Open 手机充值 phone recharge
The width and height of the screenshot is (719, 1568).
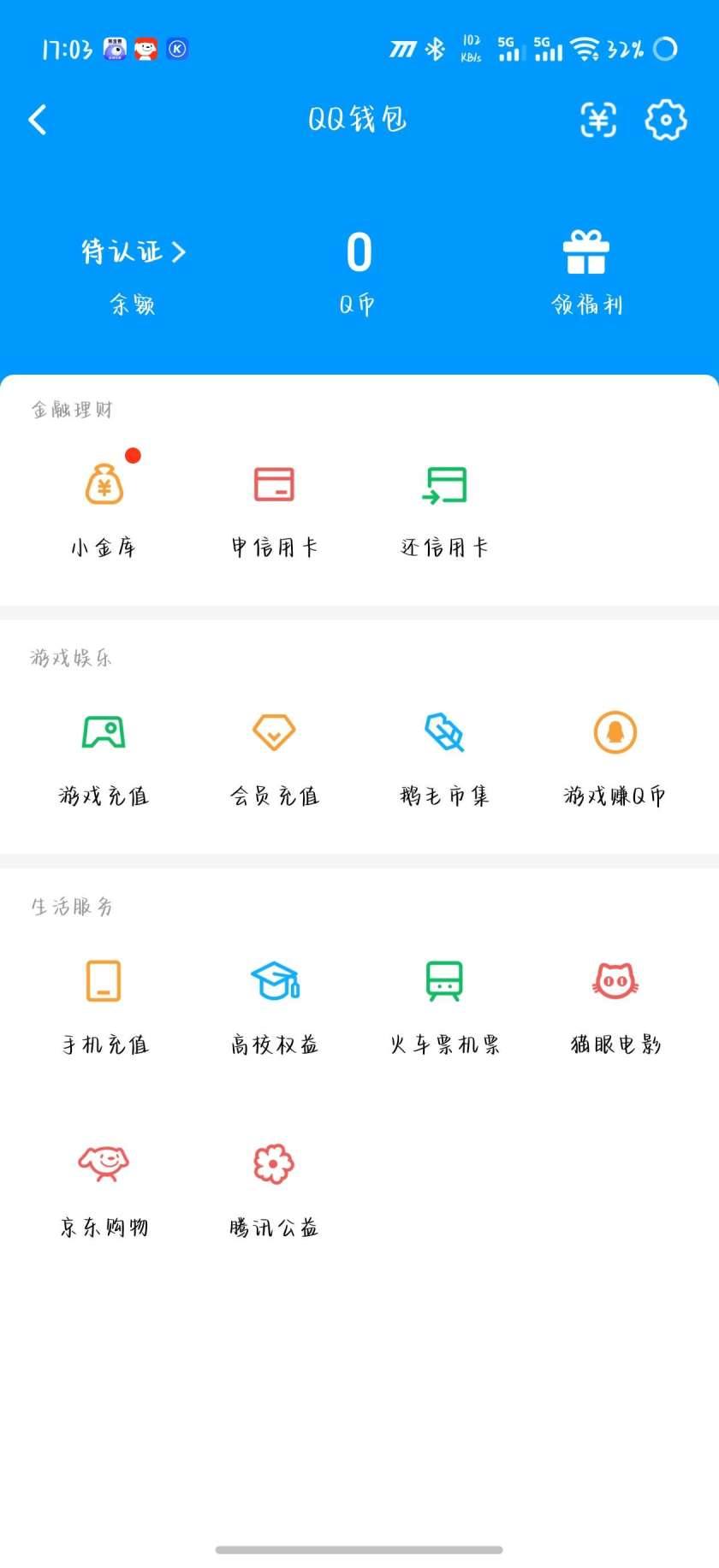[103, 1001]
